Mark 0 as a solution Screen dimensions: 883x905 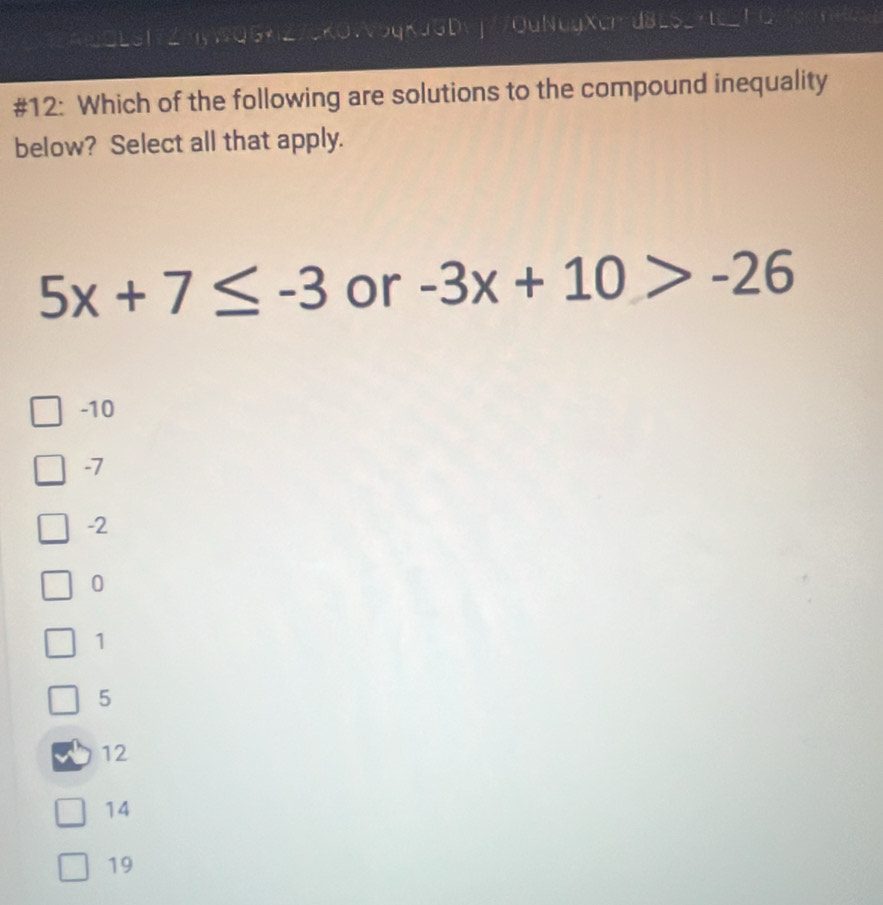57,585
